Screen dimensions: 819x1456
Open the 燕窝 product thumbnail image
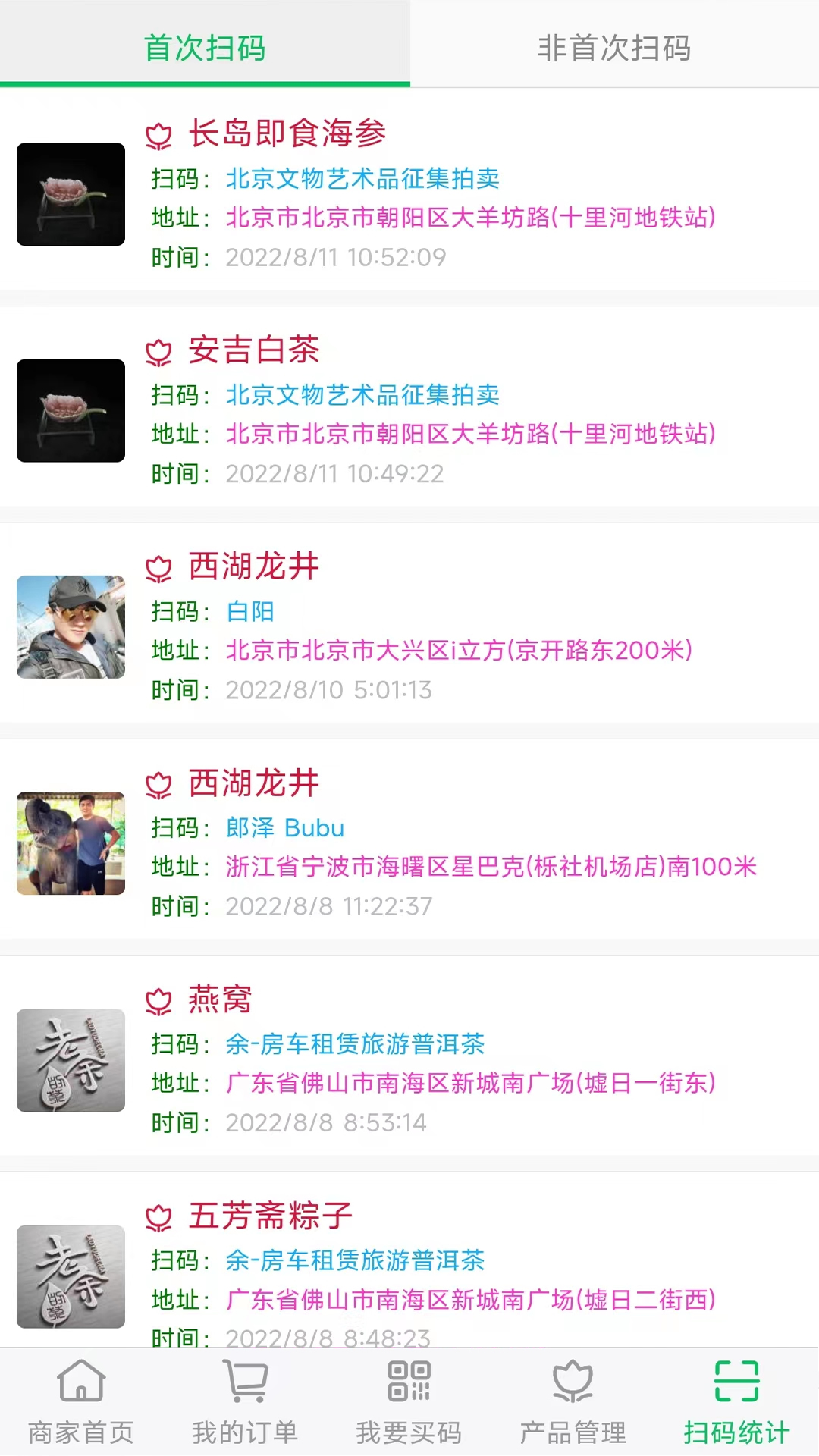[71, 1060]
